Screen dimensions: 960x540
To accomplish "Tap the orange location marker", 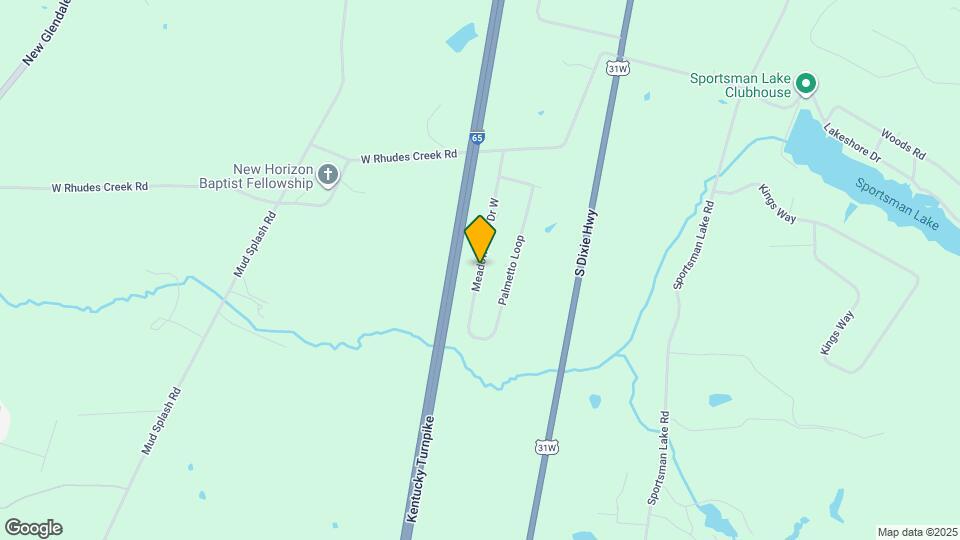I will click(481, 239).
